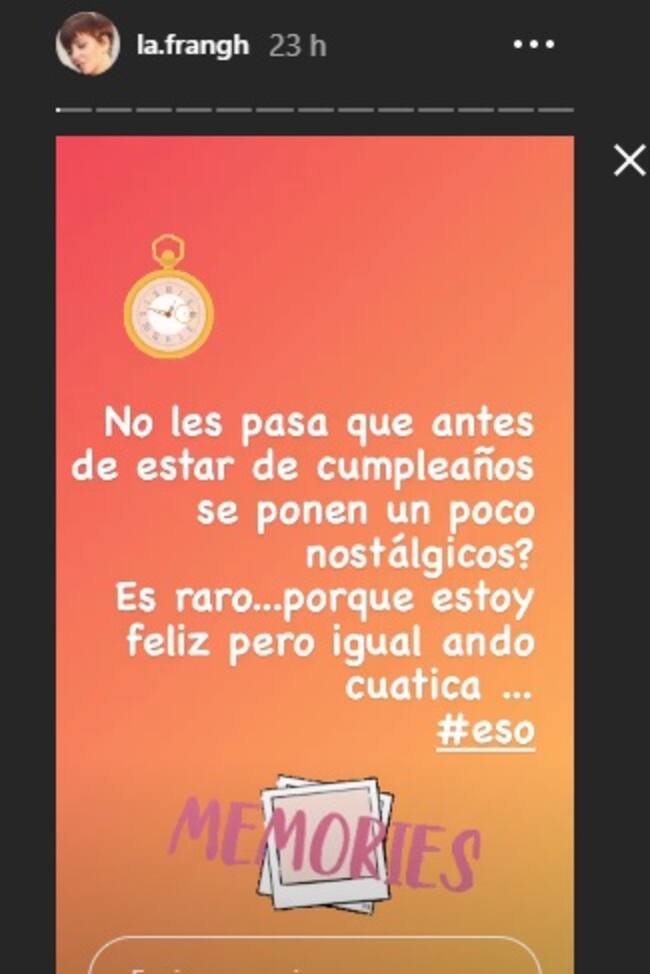Tap the send message field
This screenshot has height=974, width=650.
tap(315, 958)
